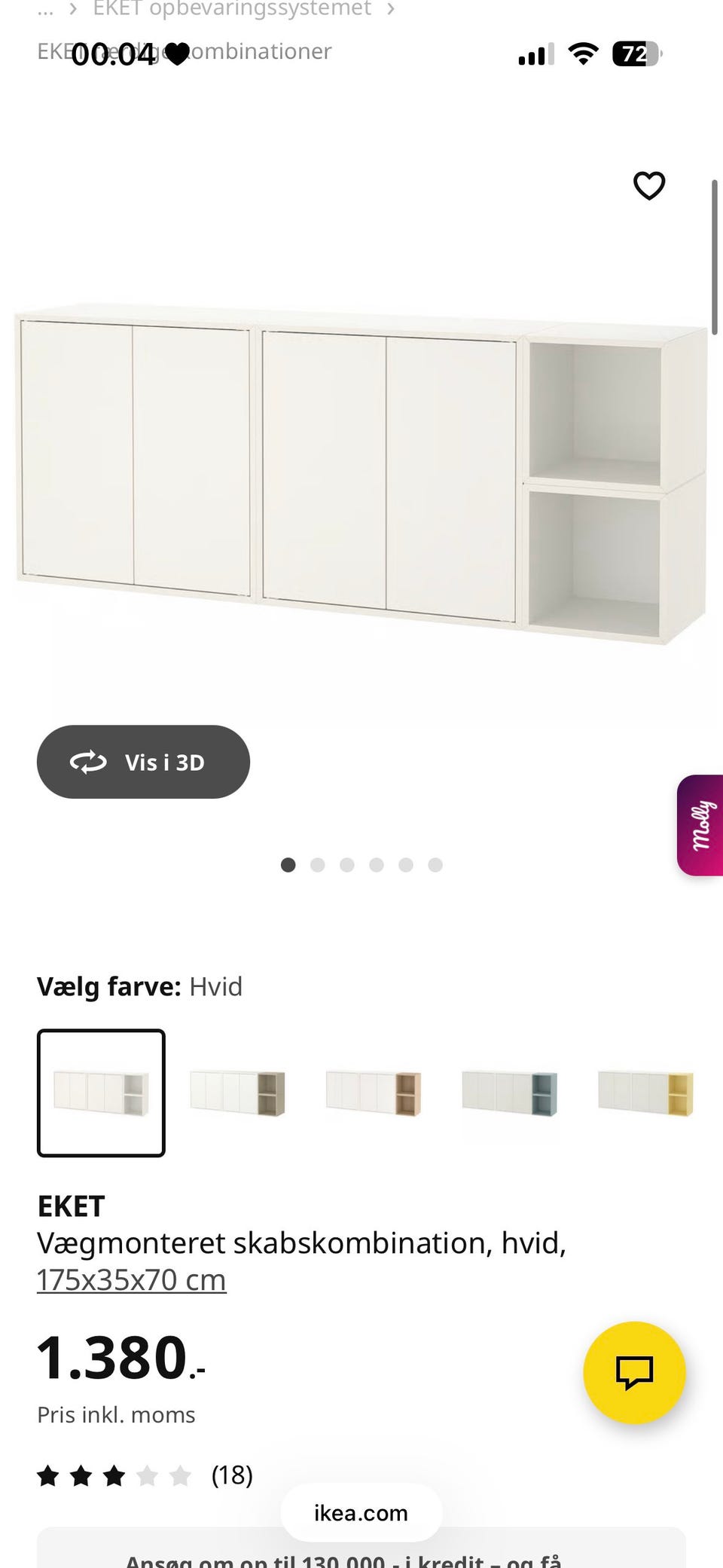Viewport: 723px width, 1568px height.
Task: Open the 3D rotation viewer icon
Action: coord(88,762)
